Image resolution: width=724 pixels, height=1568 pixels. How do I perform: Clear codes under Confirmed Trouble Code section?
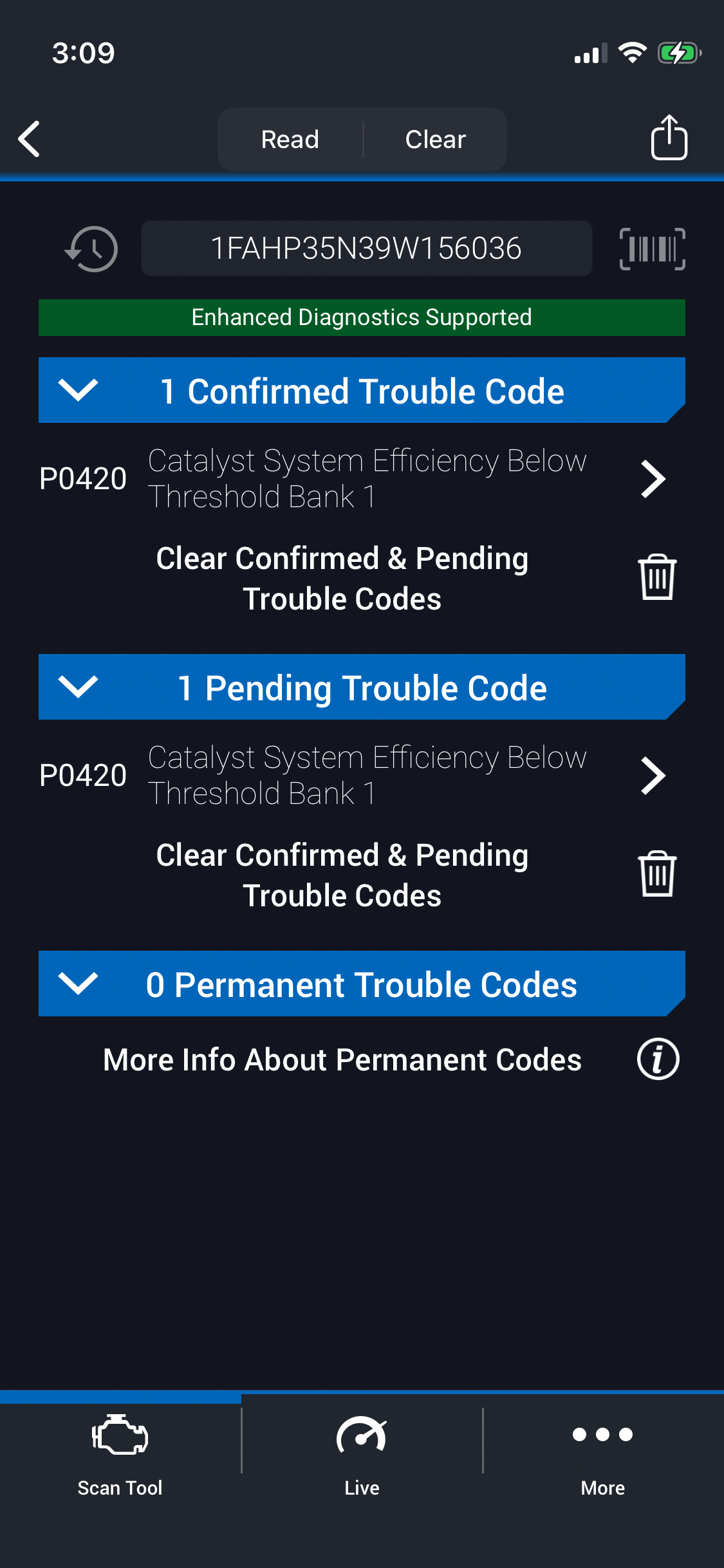(656, 577)
